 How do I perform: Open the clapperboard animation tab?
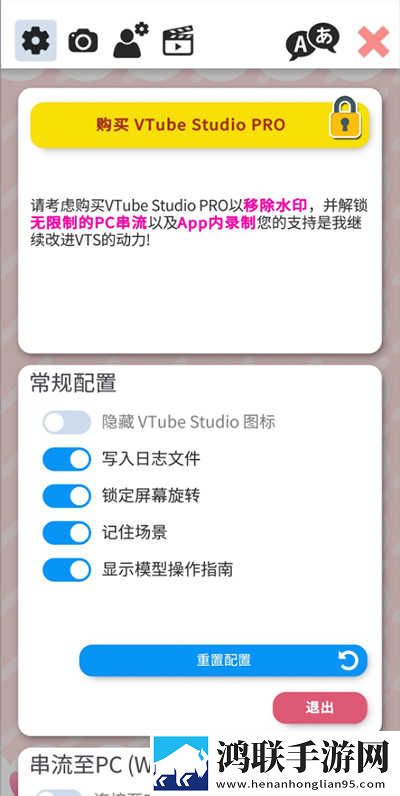pyautogui.click(x=178, y=41)
